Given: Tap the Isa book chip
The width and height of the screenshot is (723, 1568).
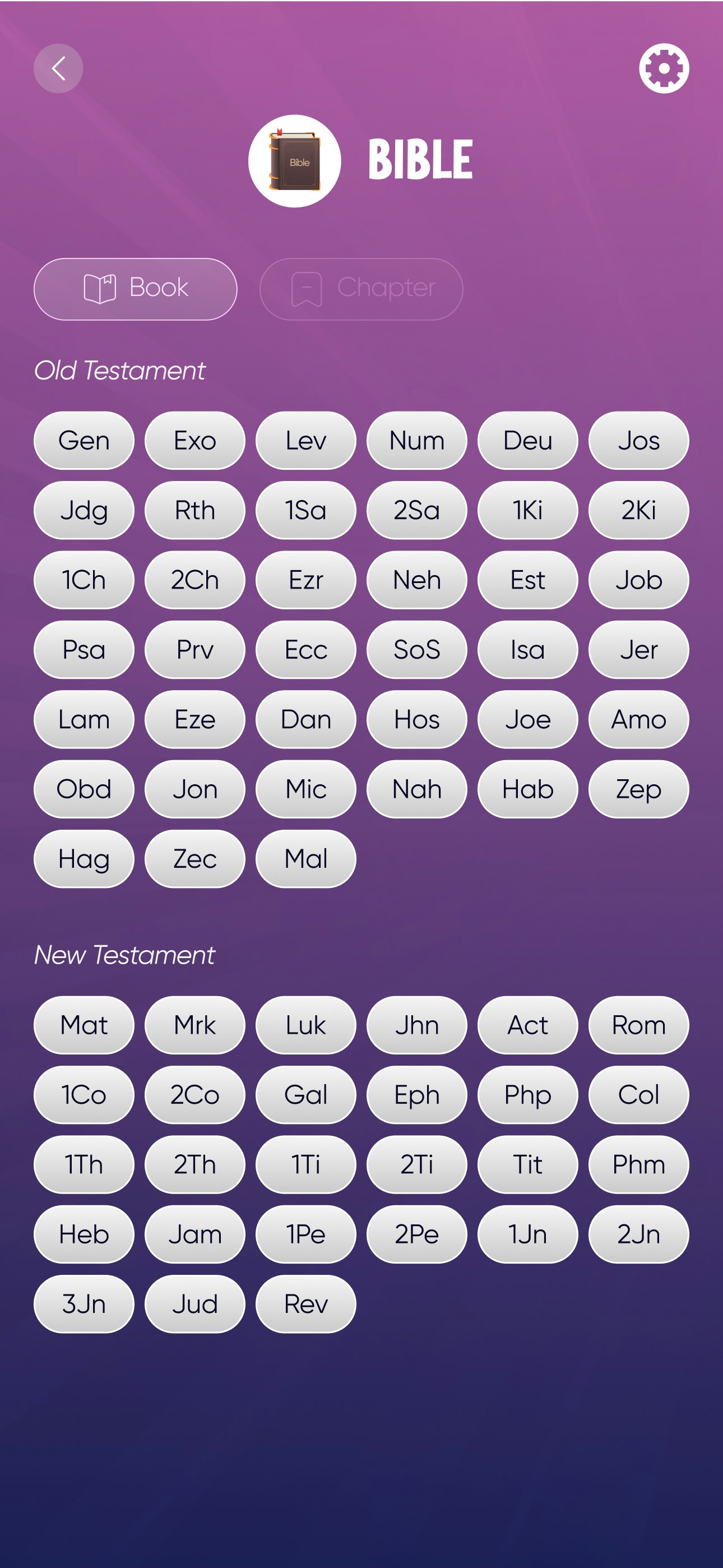Looking at the screenshot, I should [527, 650].
